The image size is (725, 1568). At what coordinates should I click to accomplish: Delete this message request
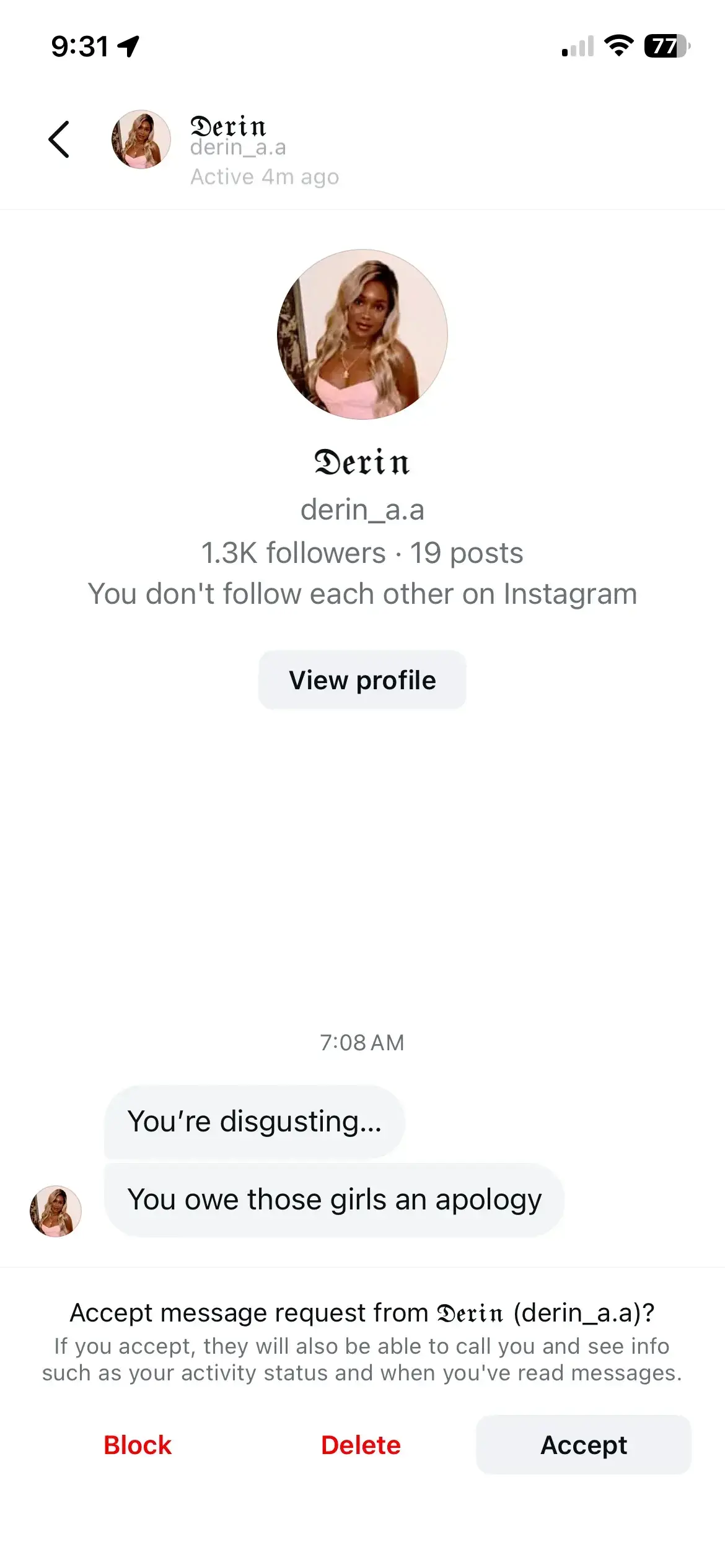(x=361, y=1445)
